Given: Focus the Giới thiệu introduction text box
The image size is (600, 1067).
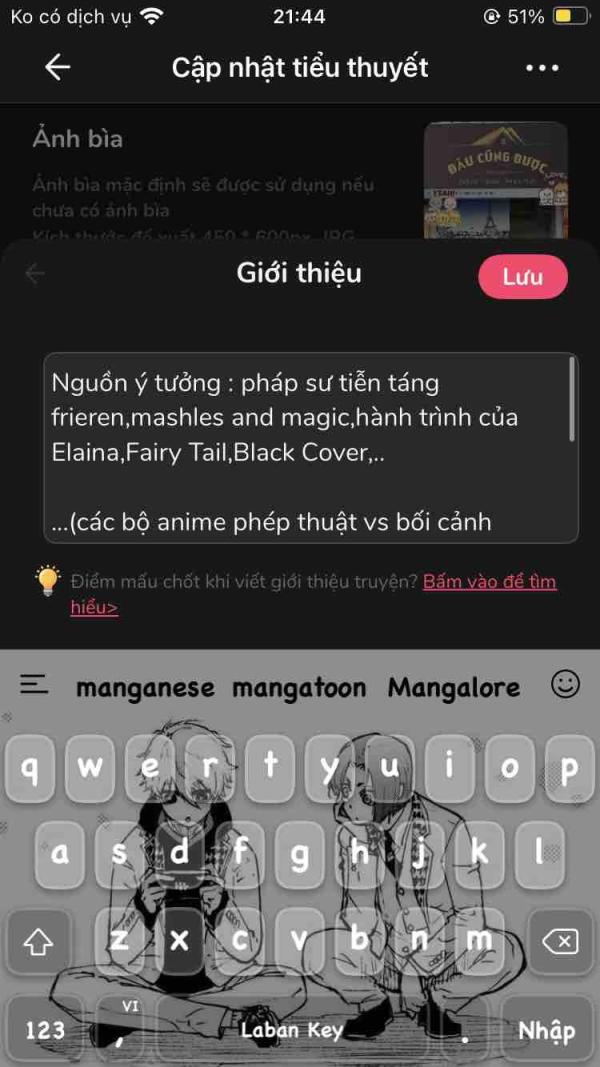Looking at the screenshot, I should pos(311,447).
